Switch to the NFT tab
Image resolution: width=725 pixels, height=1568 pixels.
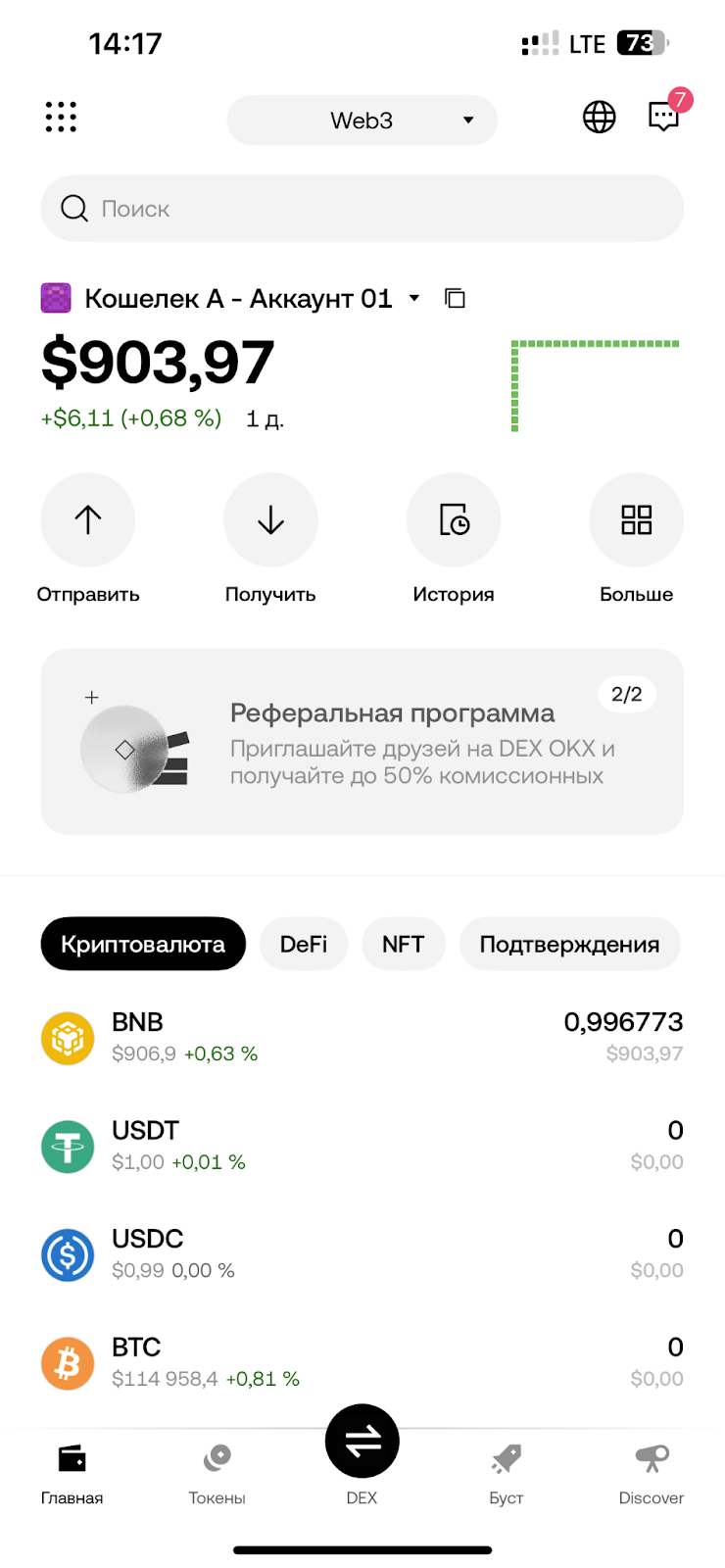pos(403,944)
